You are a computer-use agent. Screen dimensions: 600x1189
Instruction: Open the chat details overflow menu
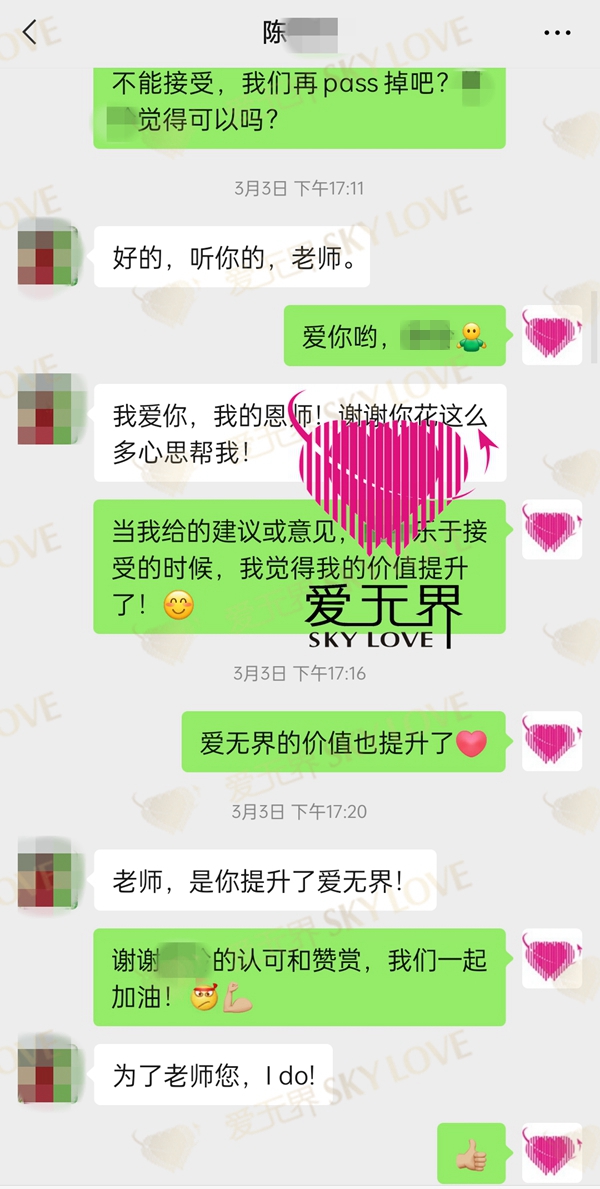point(557,33)
